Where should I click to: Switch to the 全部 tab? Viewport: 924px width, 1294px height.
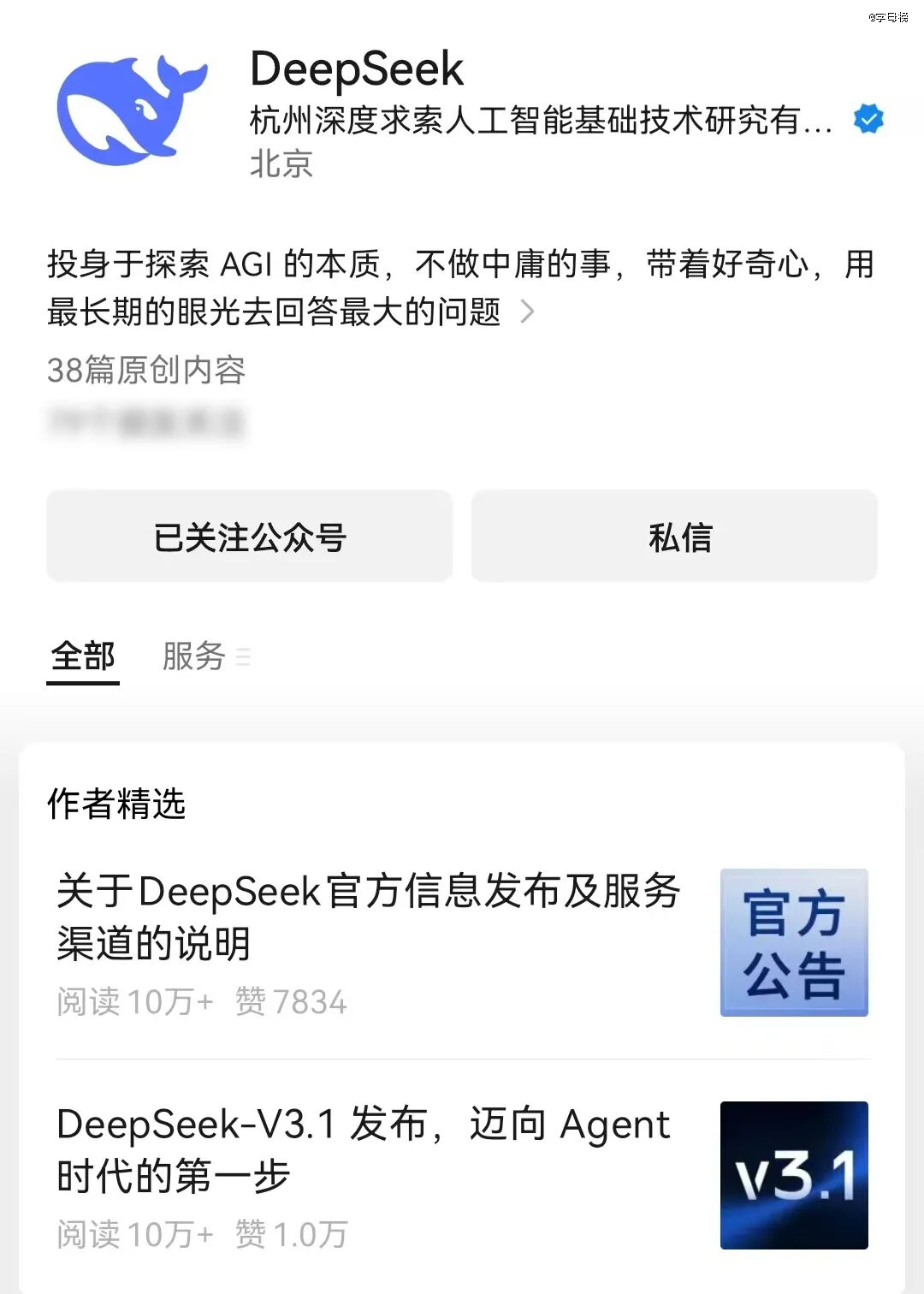83,657
